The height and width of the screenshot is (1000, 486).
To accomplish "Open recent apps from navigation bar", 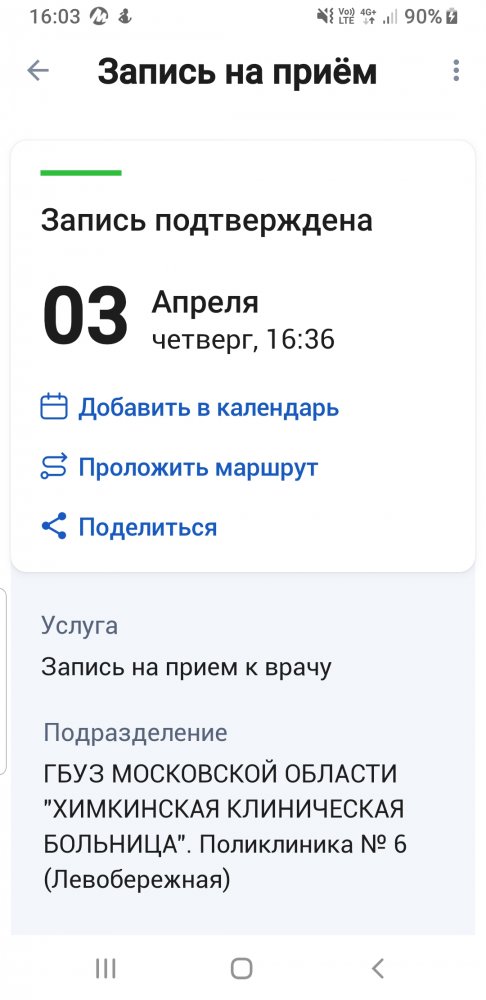I will (x=106, y=967).
